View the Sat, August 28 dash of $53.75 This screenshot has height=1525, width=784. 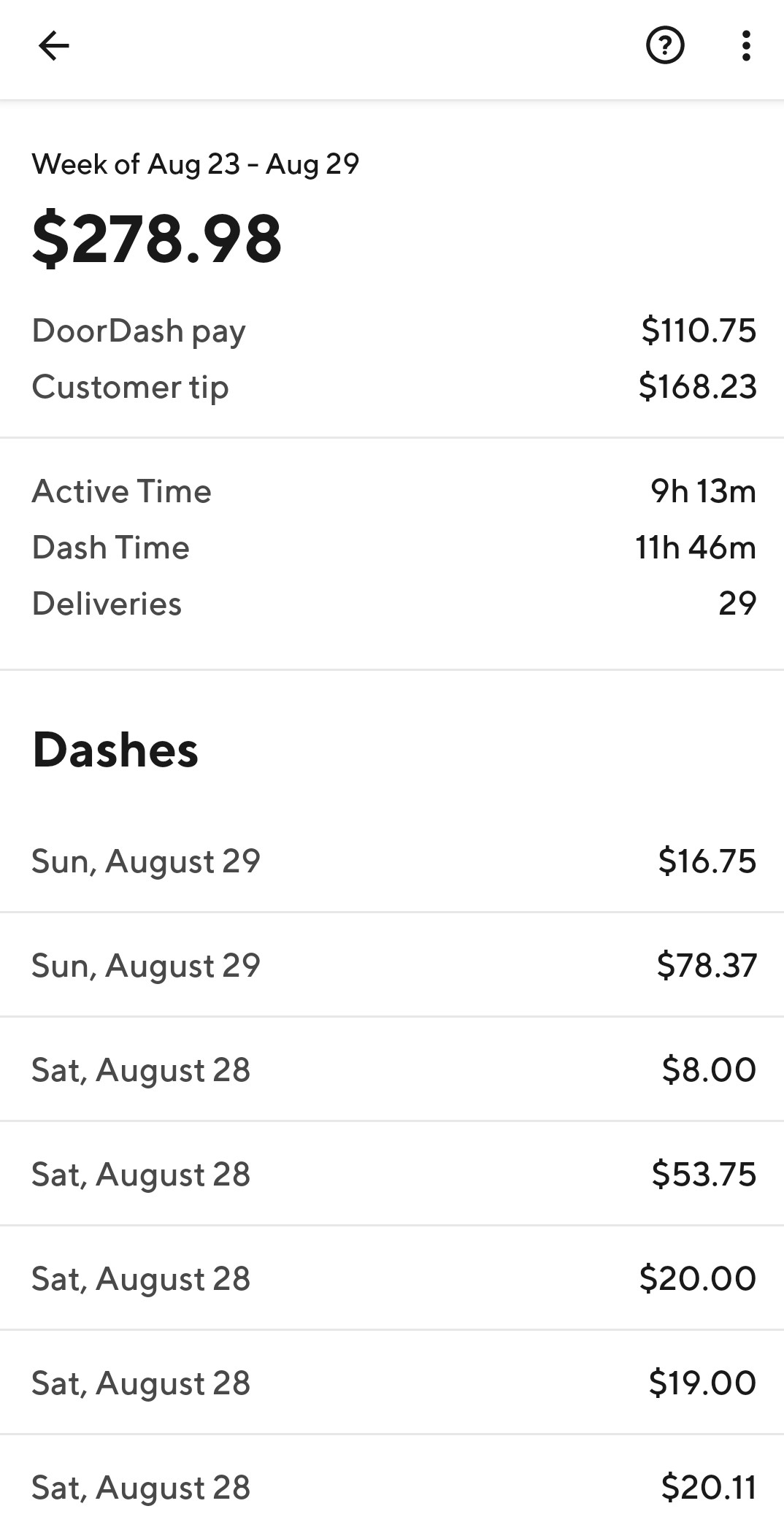pyautogui.click(x=392, y=1173)
